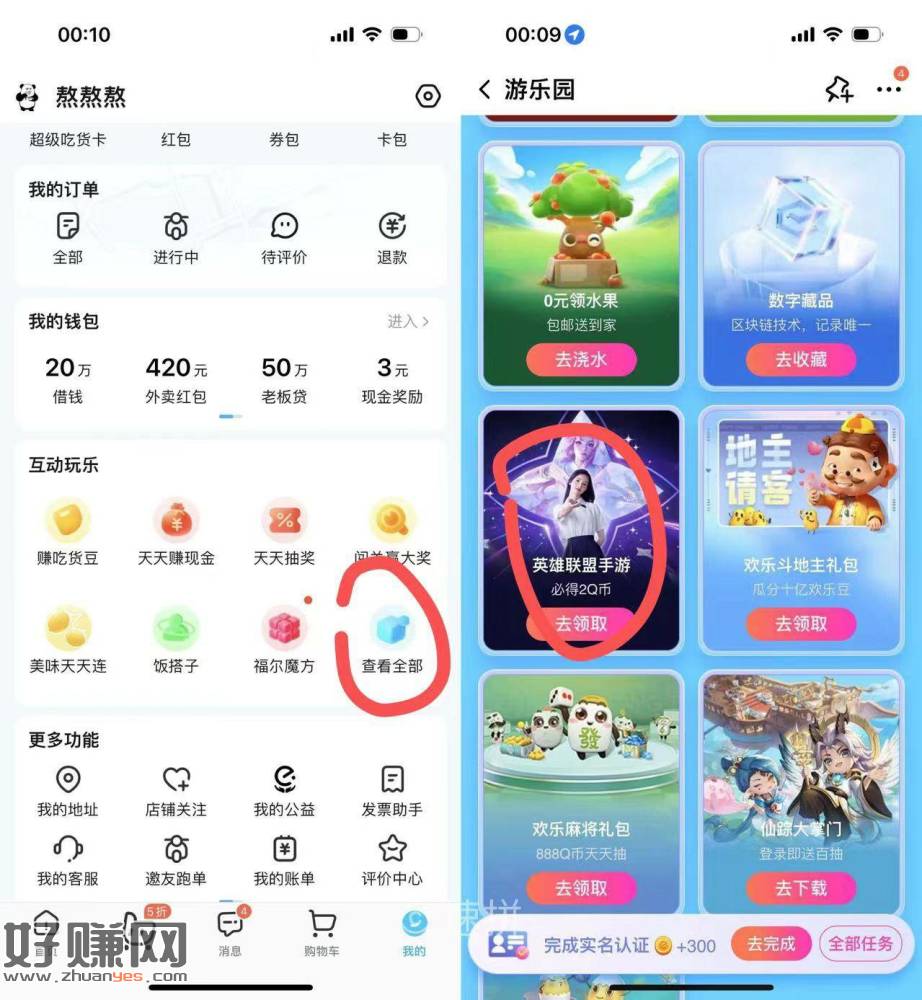Screen dimensions: 922x1000
Task: Open 外卖红包 420元
Action: point(176,380)
